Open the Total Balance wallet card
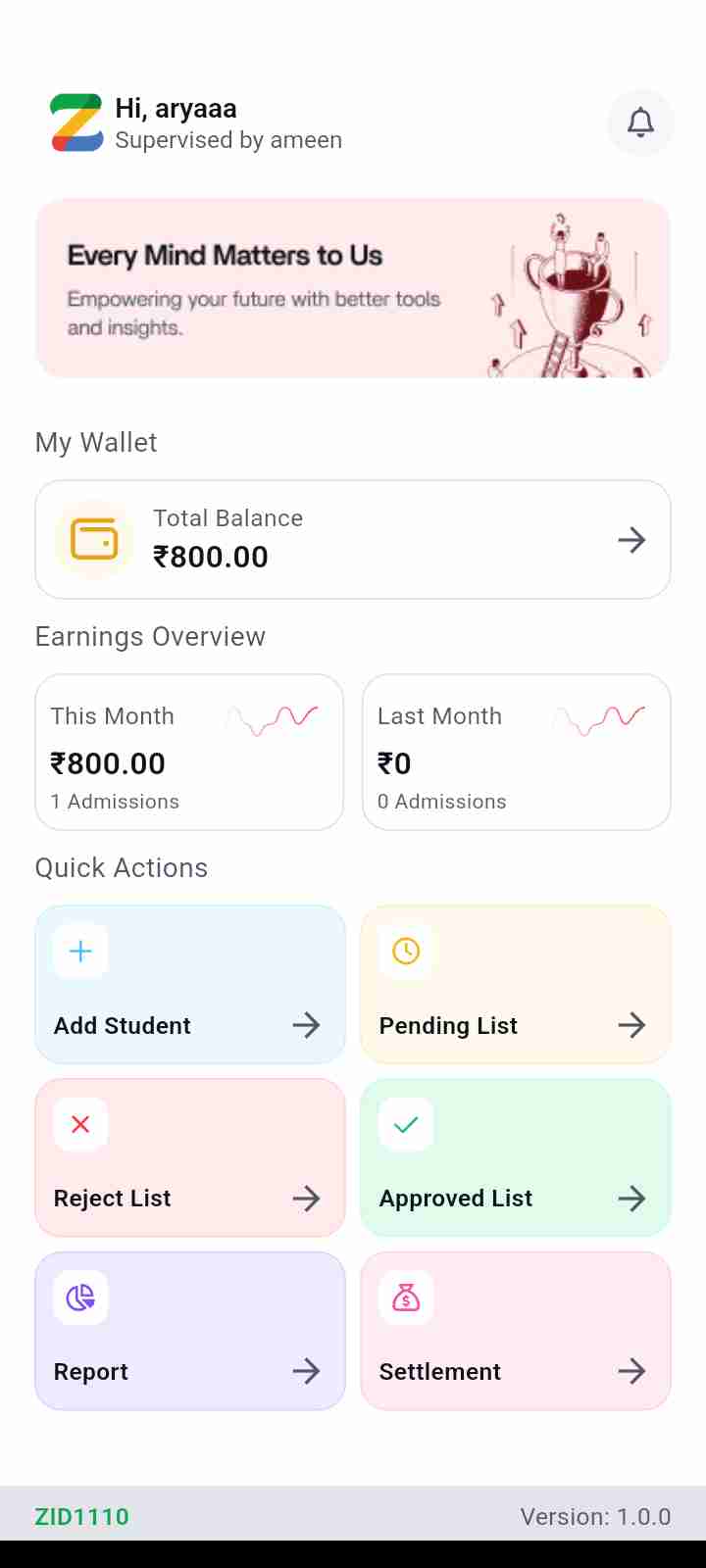Screen dimensions: 706x1568 pyautogui.click(x=352, y=539)
